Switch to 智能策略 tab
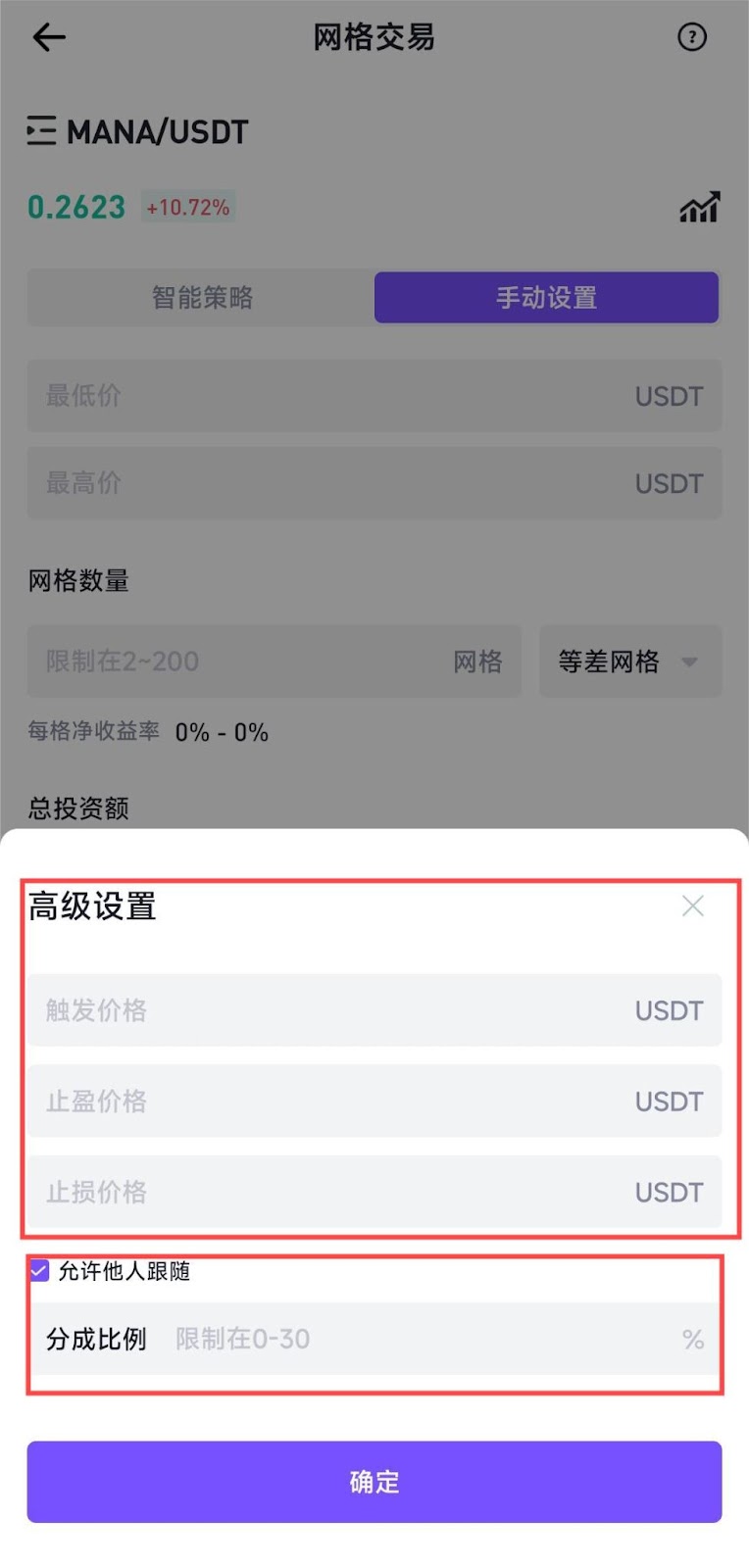The height and width of the screenshot is (1568, 749). click(x=202, y=297)
